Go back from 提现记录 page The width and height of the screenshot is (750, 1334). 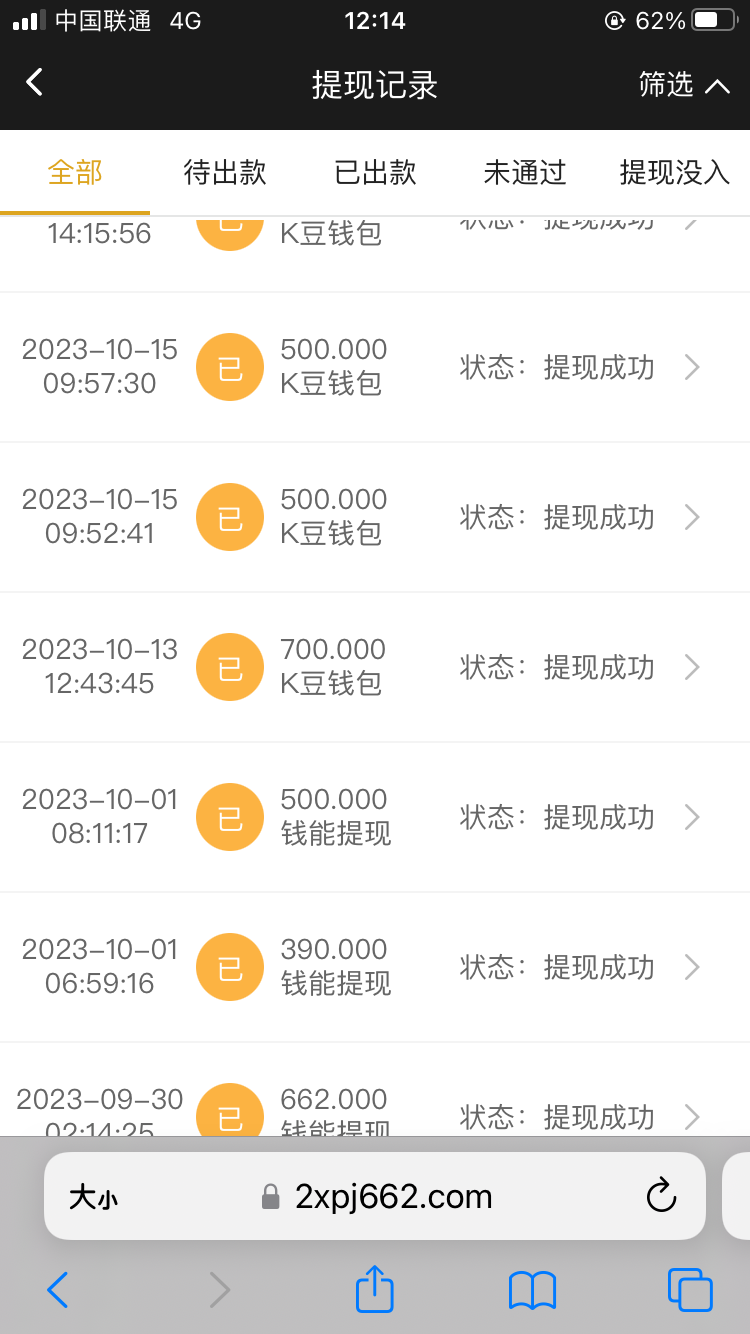35,83
